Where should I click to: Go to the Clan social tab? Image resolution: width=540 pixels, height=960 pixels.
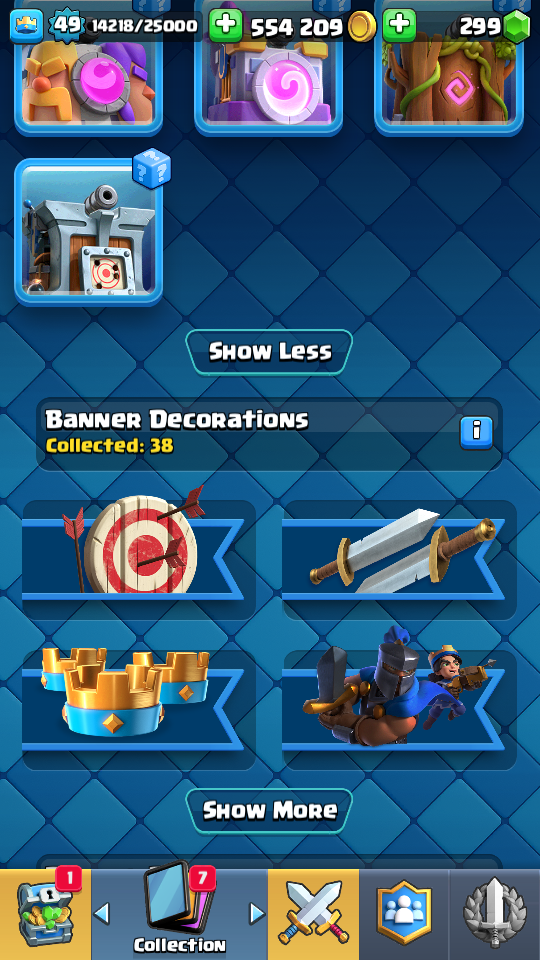click(x=404, y=914)
